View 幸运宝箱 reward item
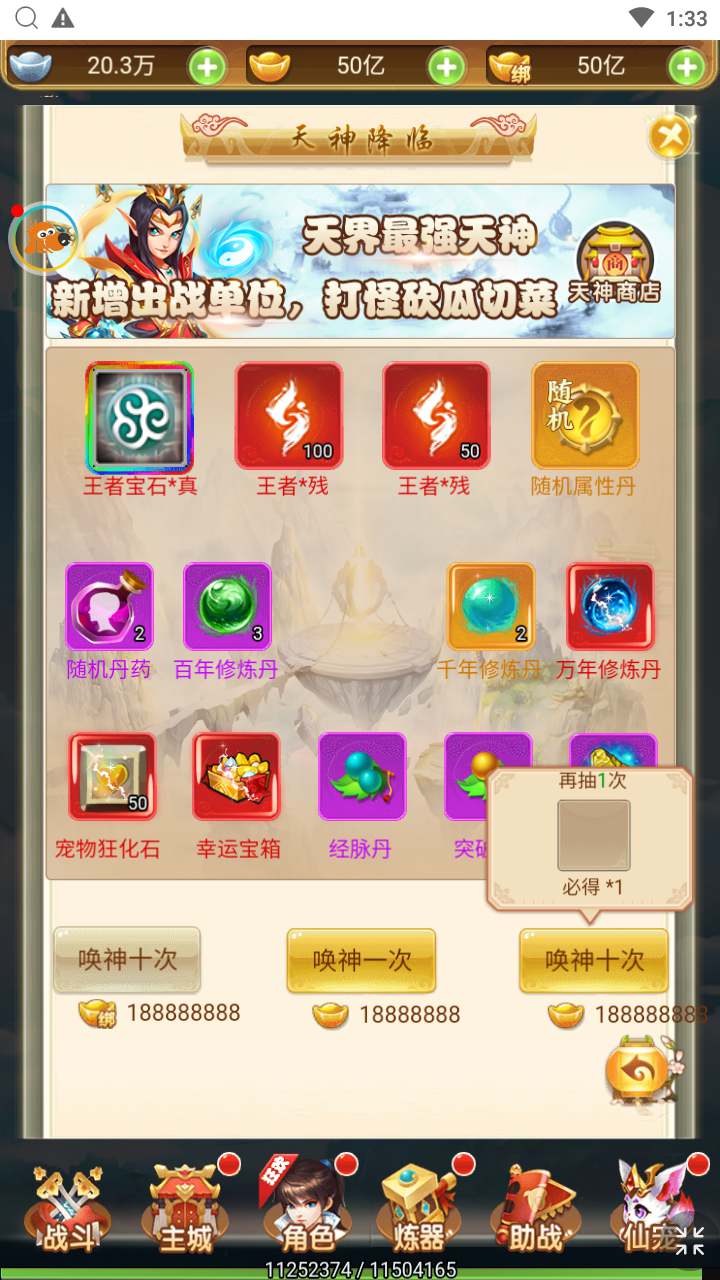The image size is (720, 1280). [x=237, y=777]
